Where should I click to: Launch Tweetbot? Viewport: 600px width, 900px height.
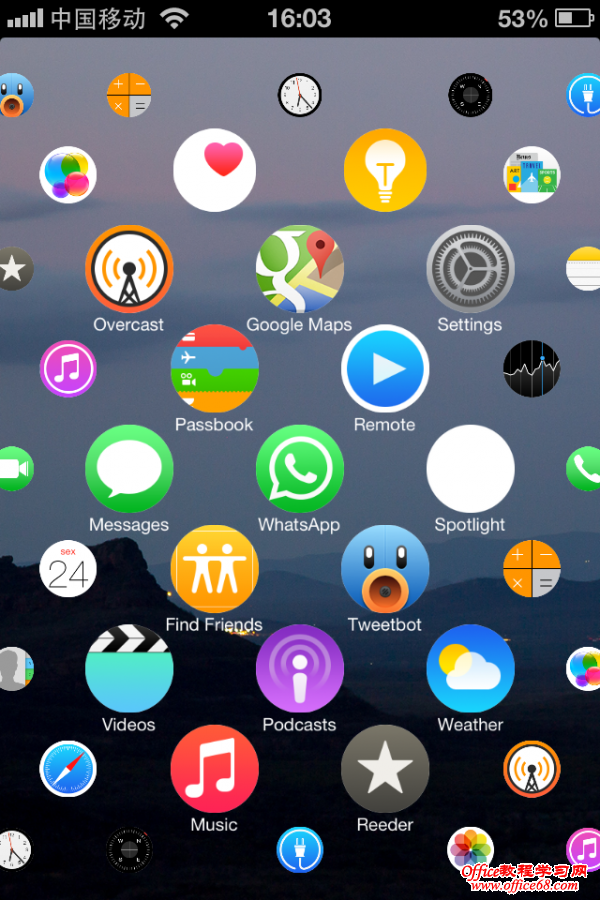click(385, 569)
